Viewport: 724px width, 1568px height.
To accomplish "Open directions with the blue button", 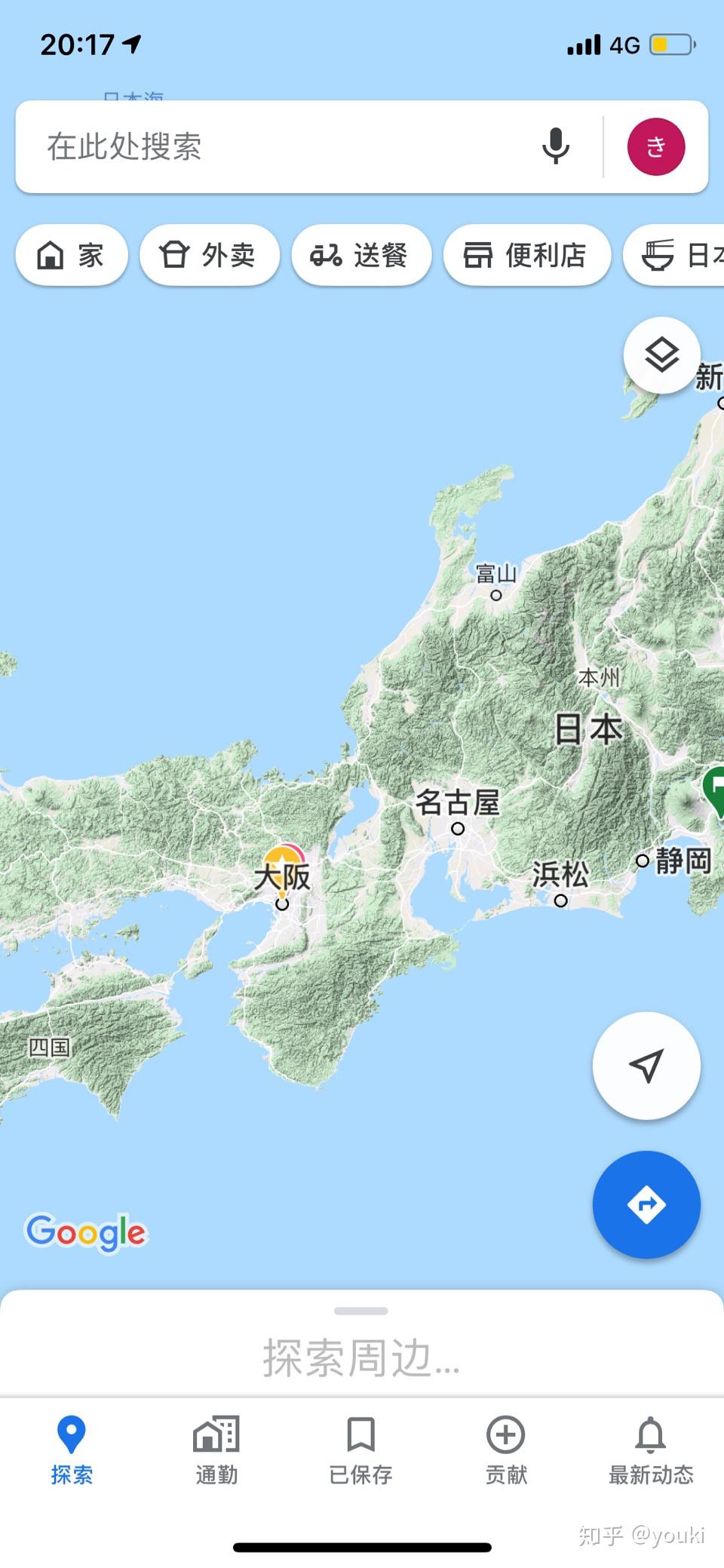I will [x=646, y=1204].
